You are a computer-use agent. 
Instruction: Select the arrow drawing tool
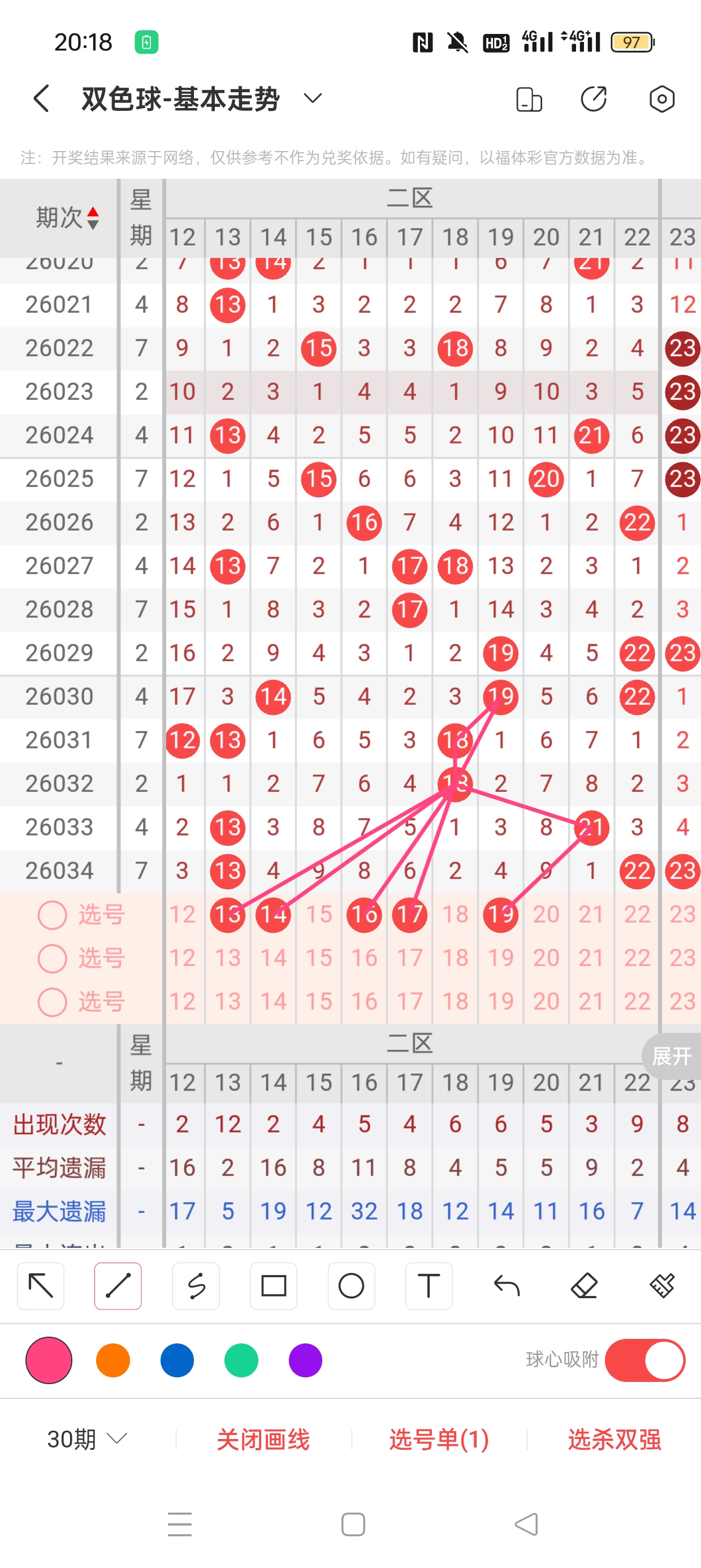pyautogui.click(x=41, y=1286)
